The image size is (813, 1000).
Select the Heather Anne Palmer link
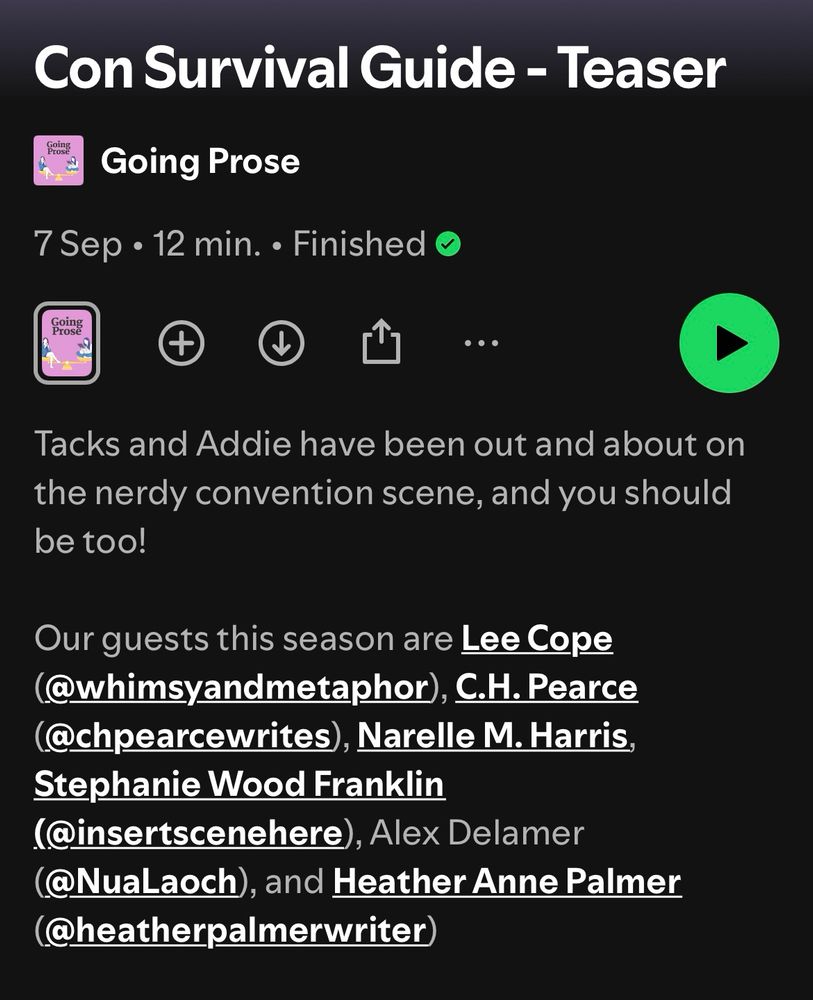(x=506, y=882)
